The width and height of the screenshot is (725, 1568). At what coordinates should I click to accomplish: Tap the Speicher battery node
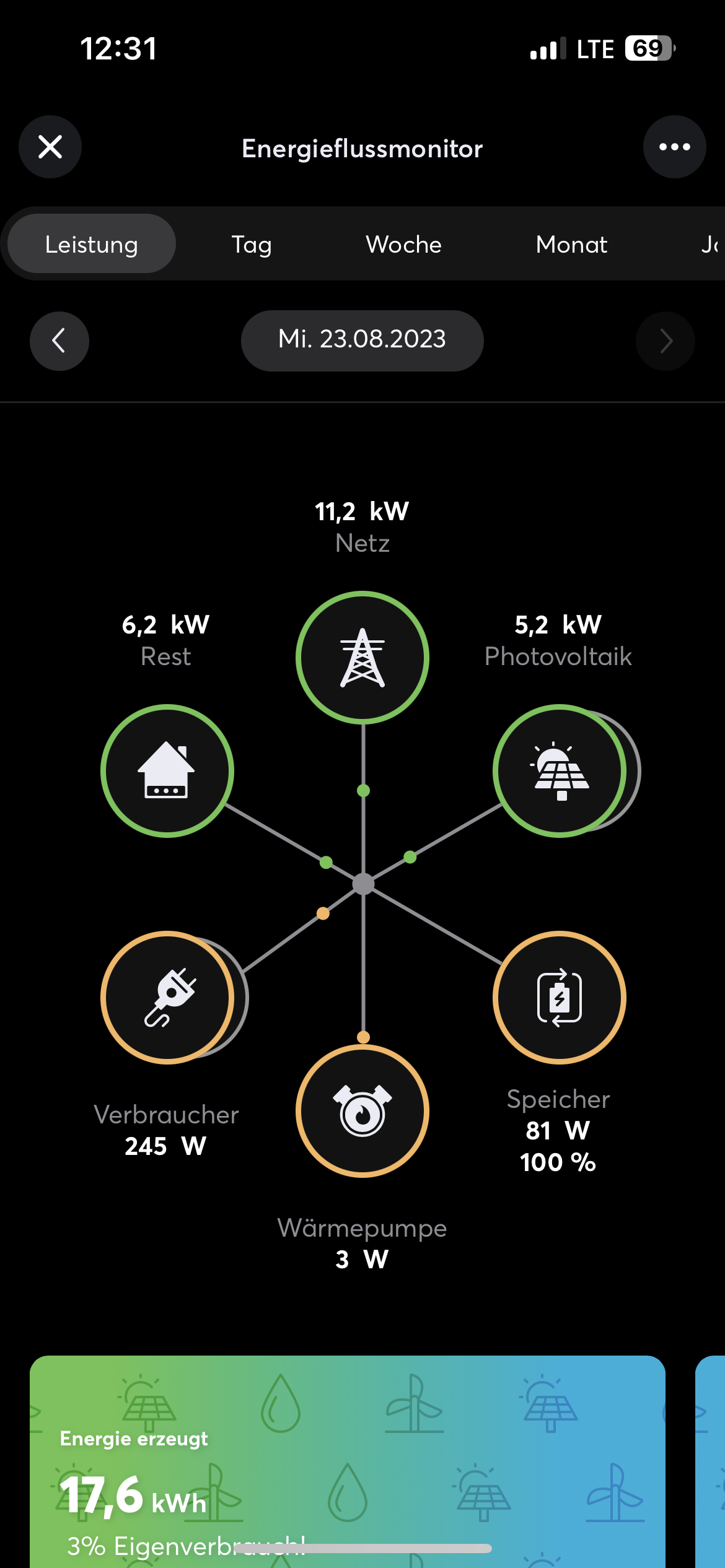tap(560, 998)
